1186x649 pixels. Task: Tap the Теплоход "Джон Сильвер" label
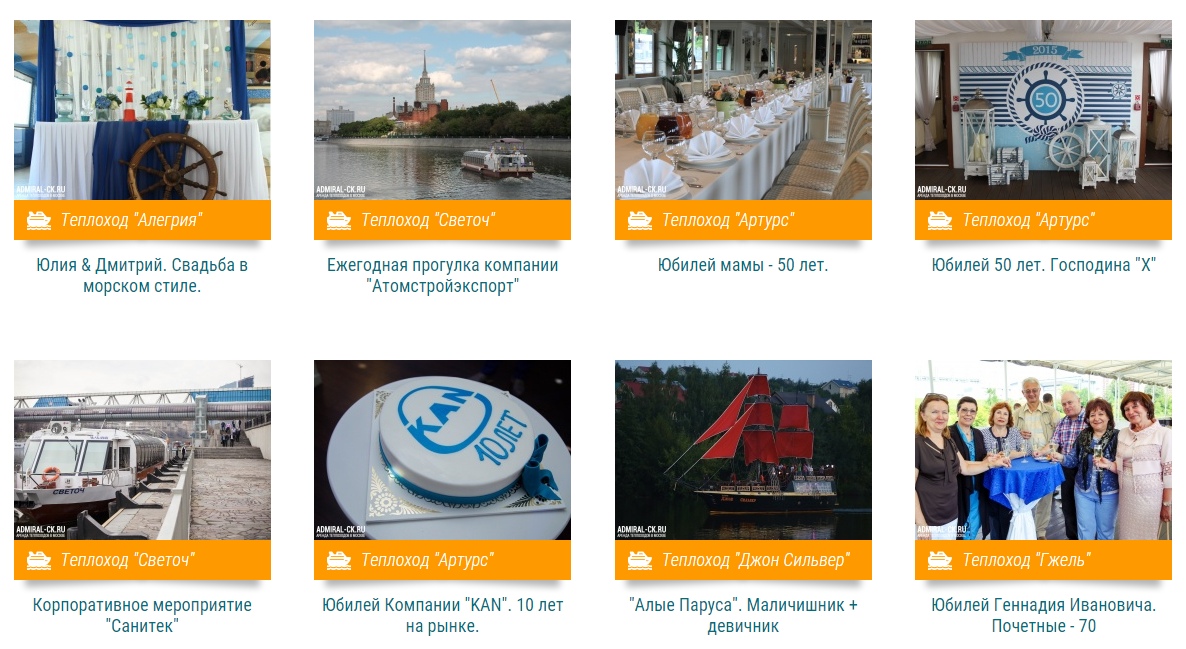pos(742,560)
